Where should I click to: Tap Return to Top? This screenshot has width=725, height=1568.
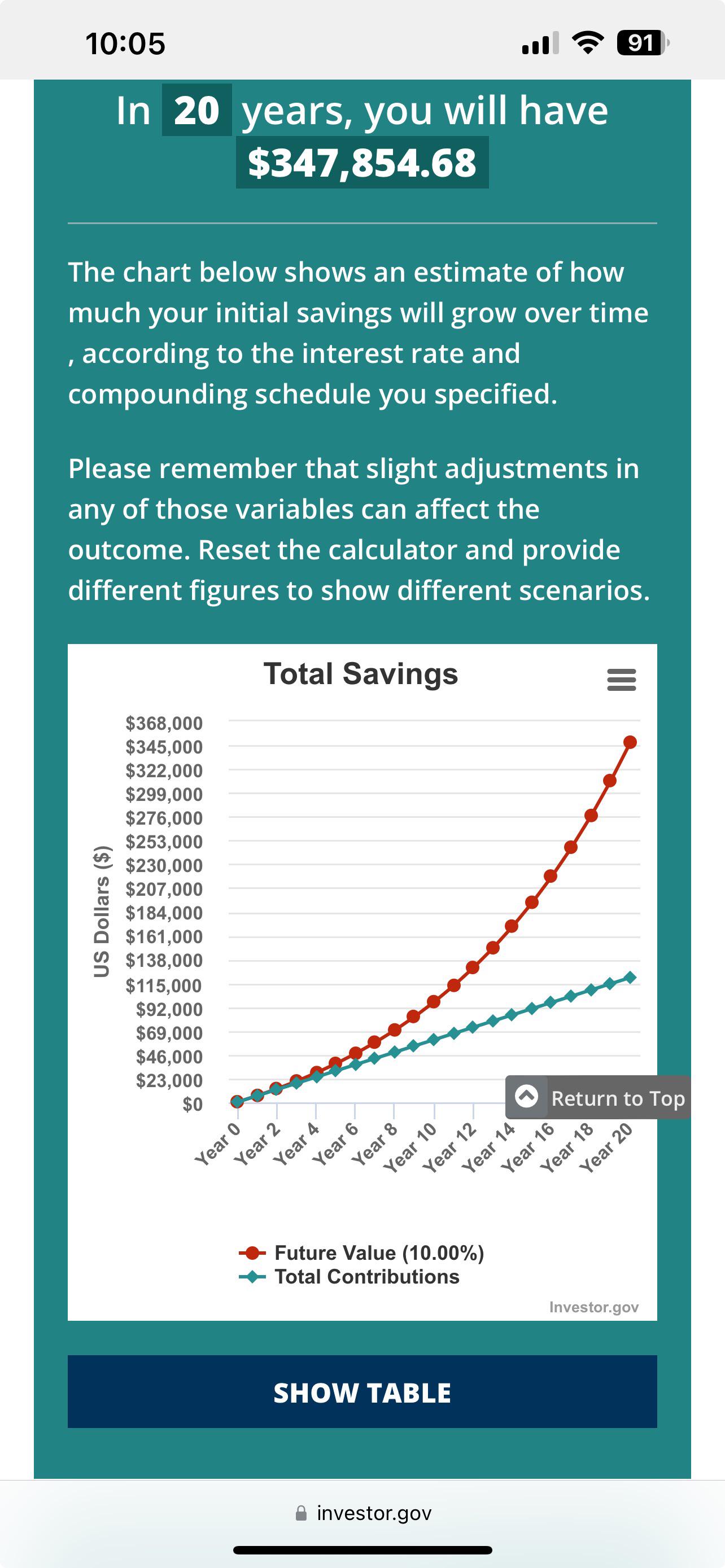point(599,1097)
